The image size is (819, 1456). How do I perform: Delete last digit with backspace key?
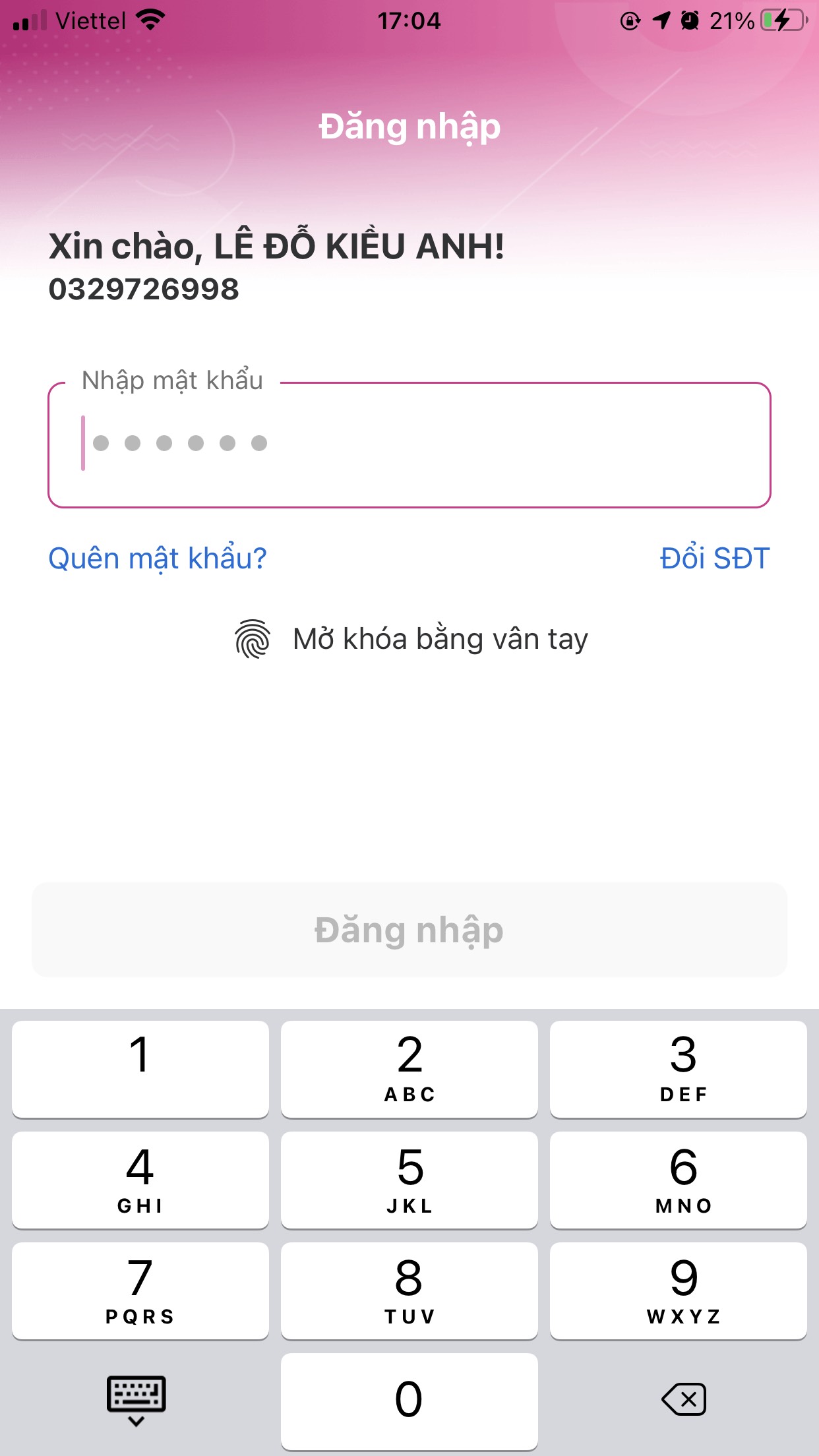point(684,1399)
